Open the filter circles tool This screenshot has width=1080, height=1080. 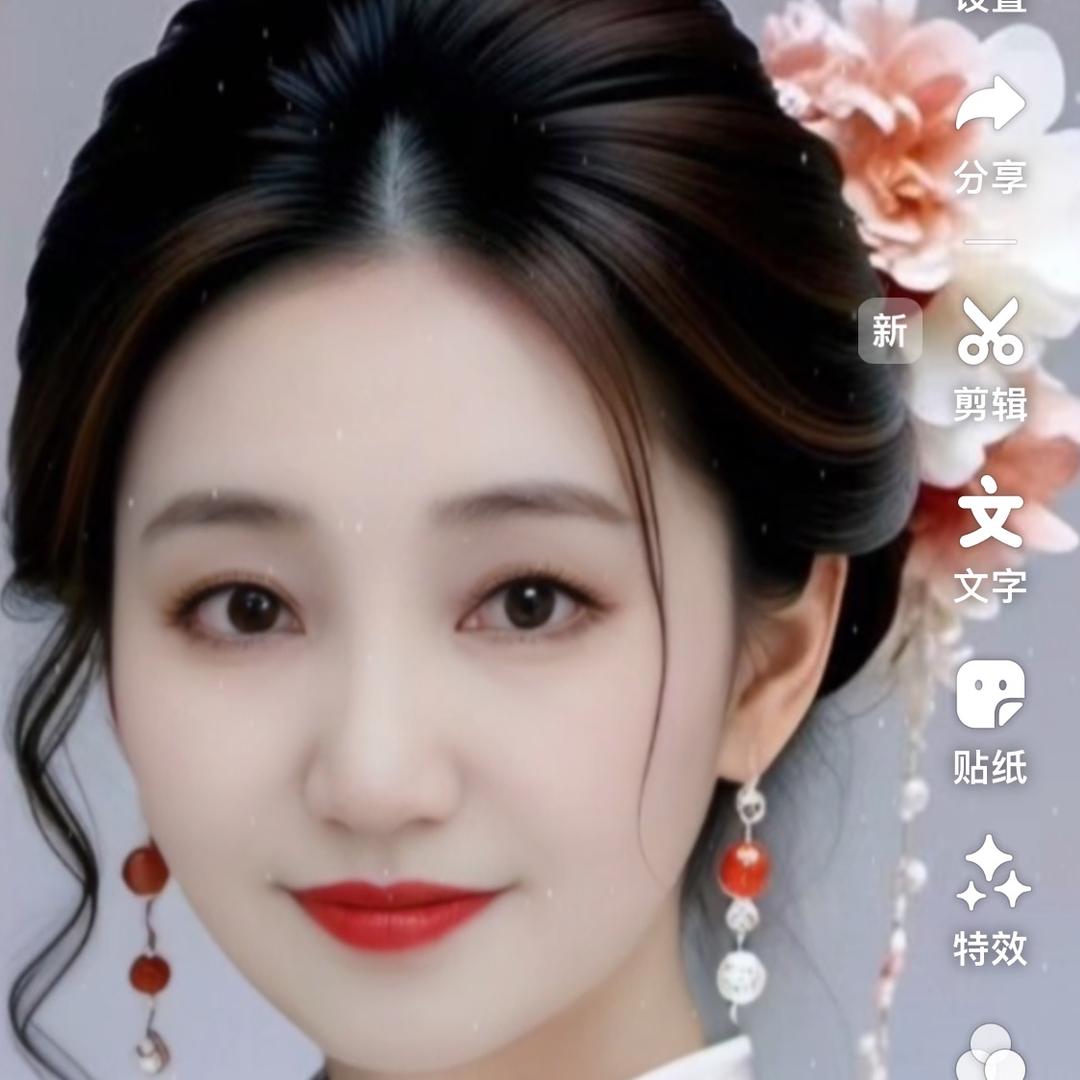point(990,1055)
